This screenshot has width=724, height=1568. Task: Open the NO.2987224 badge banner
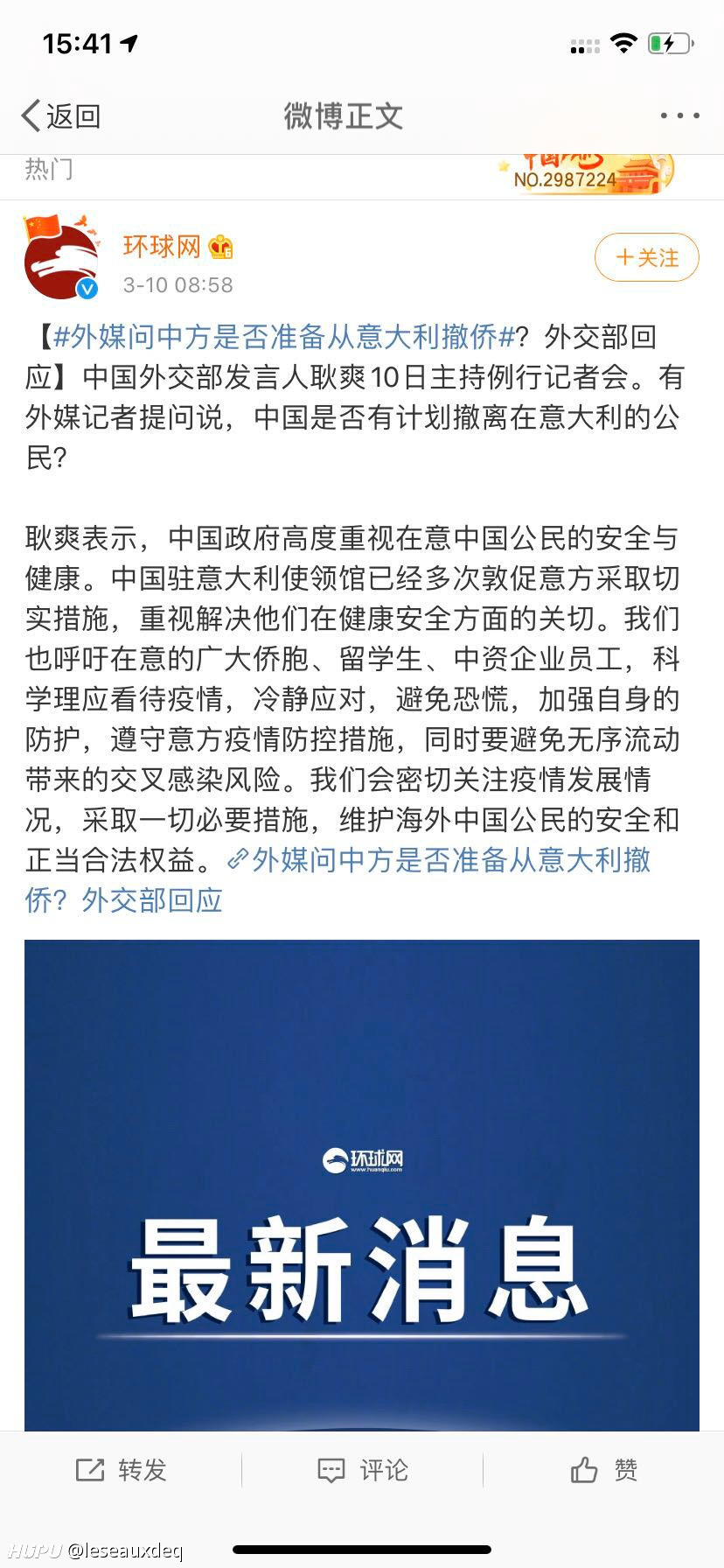[x=586, y=173]
